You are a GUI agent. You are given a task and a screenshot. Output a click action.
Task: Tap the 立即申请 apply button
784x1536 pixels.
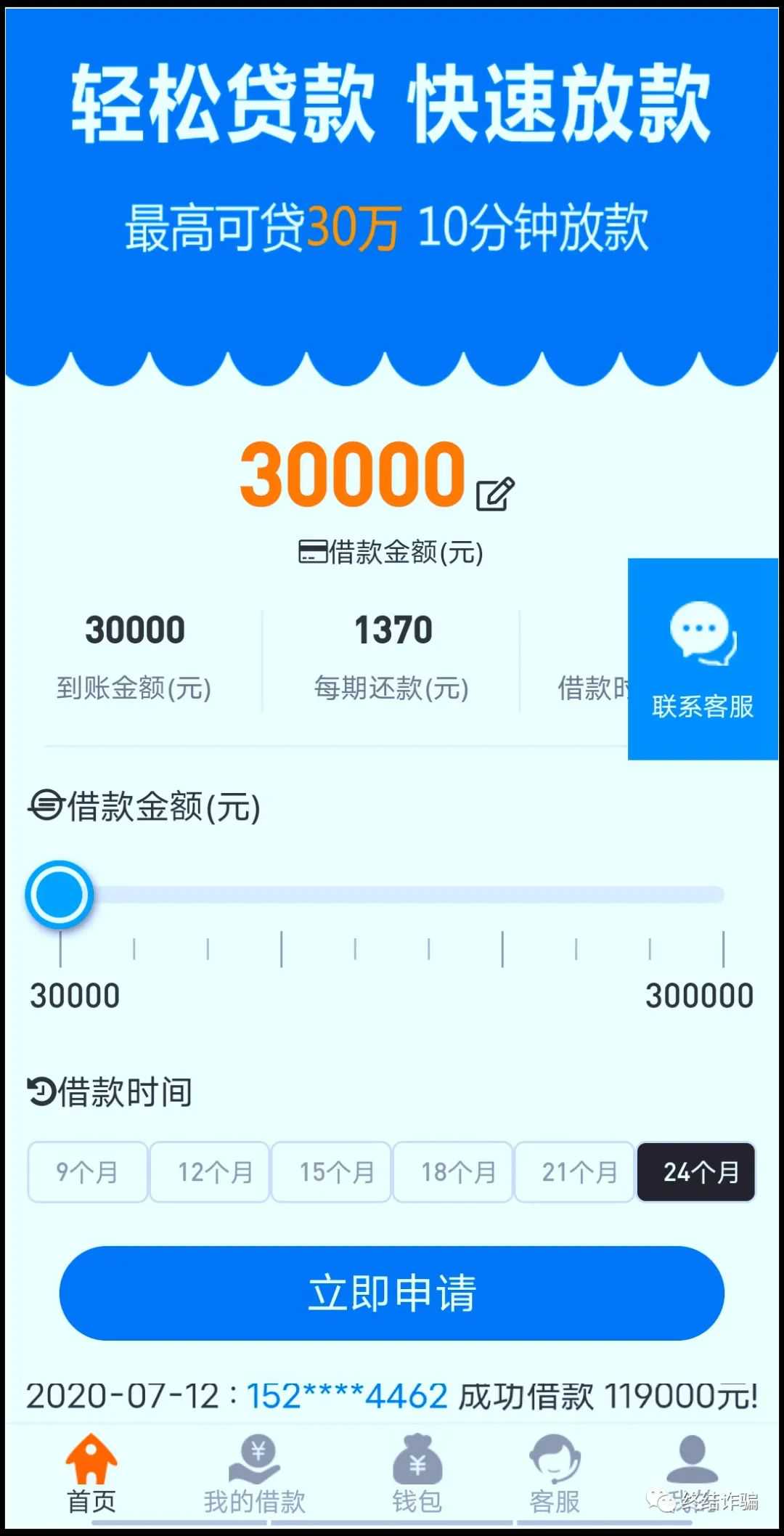click(392, 1293)
